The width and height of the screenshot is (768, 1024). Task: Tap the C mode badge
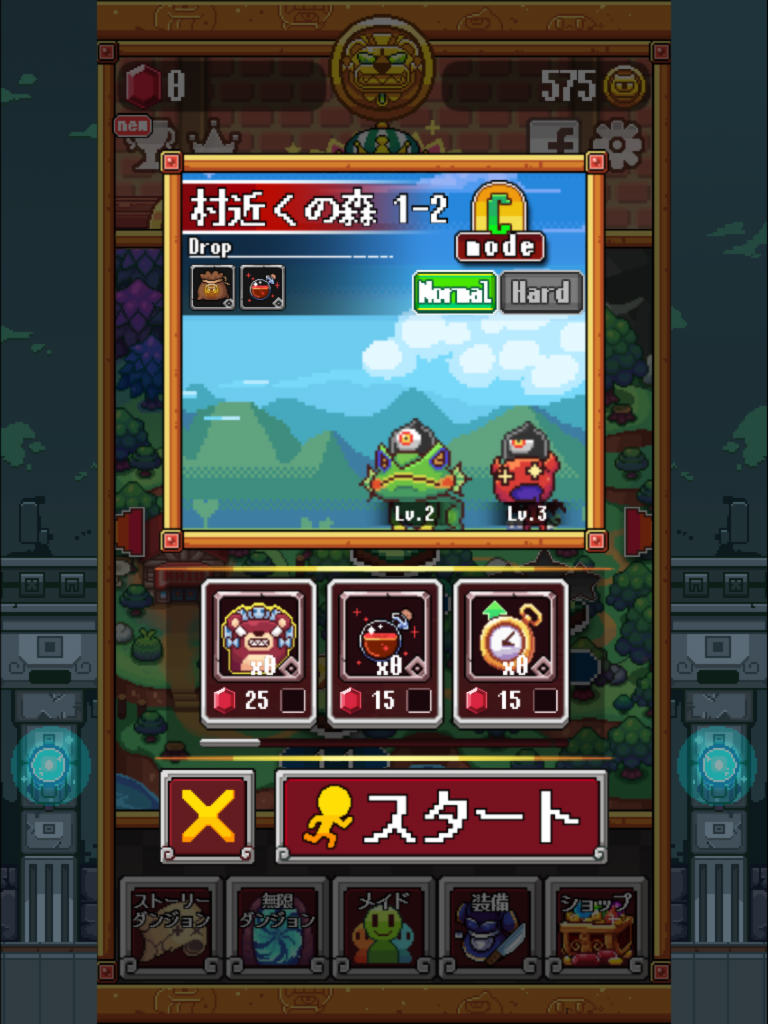[x=500, y=222]
